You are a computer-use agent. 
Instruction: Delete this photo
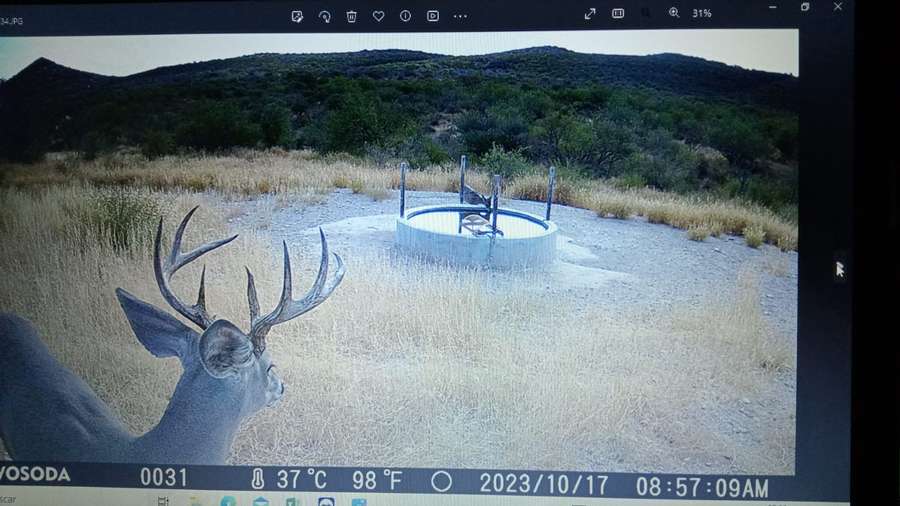point(351,16)
